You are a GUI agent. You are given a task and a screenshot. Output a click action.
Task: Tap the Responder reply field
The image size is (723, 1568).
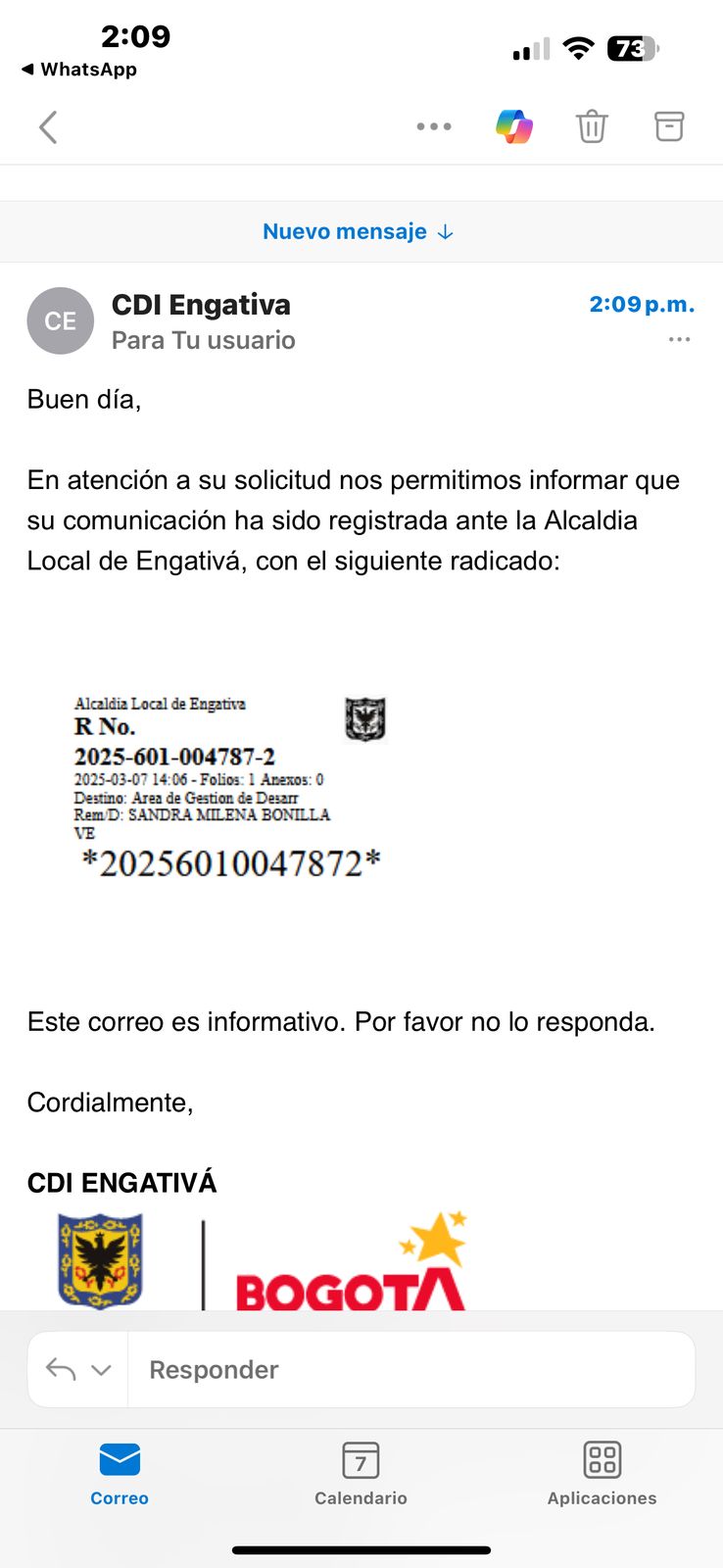[x=411, y=1369]
